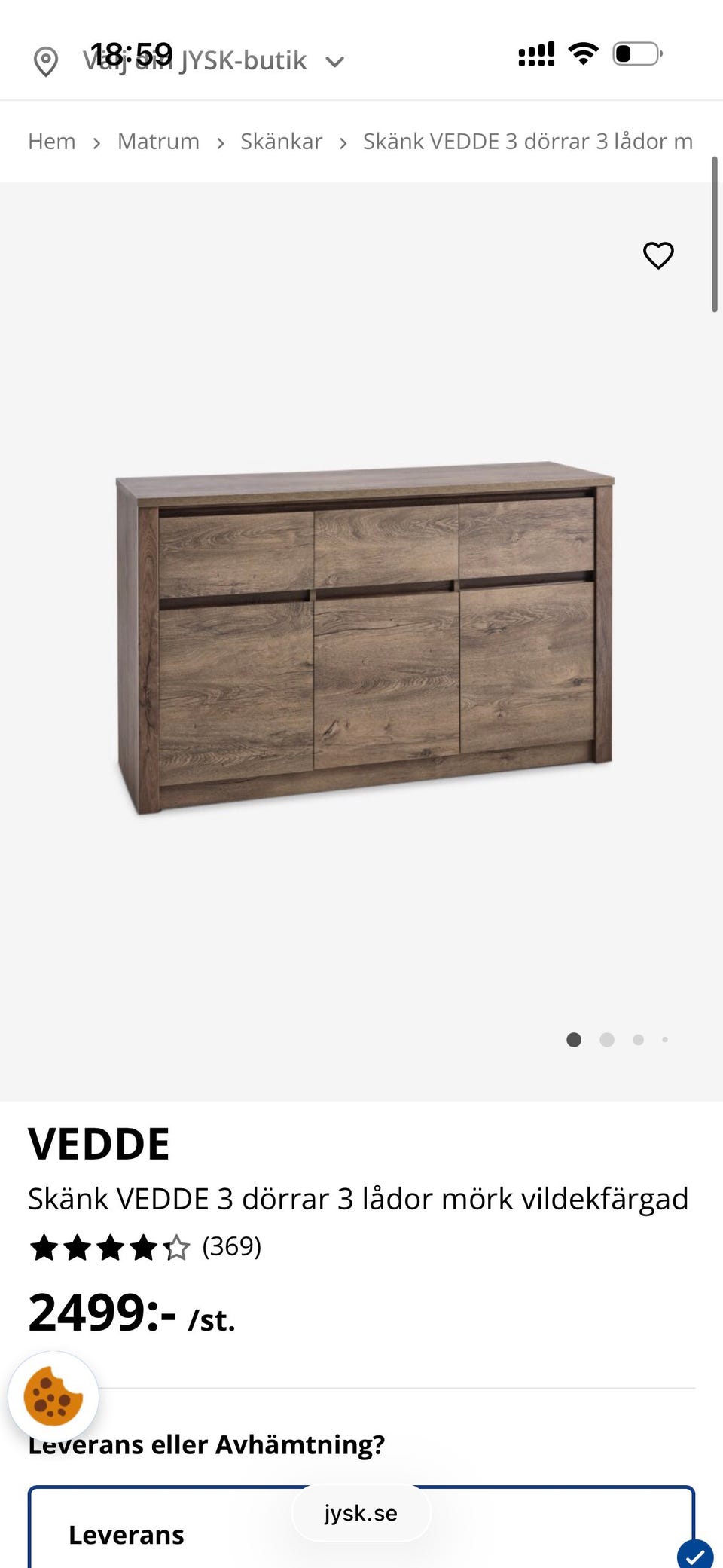Go to Hem via the breadcrumb
The image size is (723, 1568).
(x=50, y=141)
